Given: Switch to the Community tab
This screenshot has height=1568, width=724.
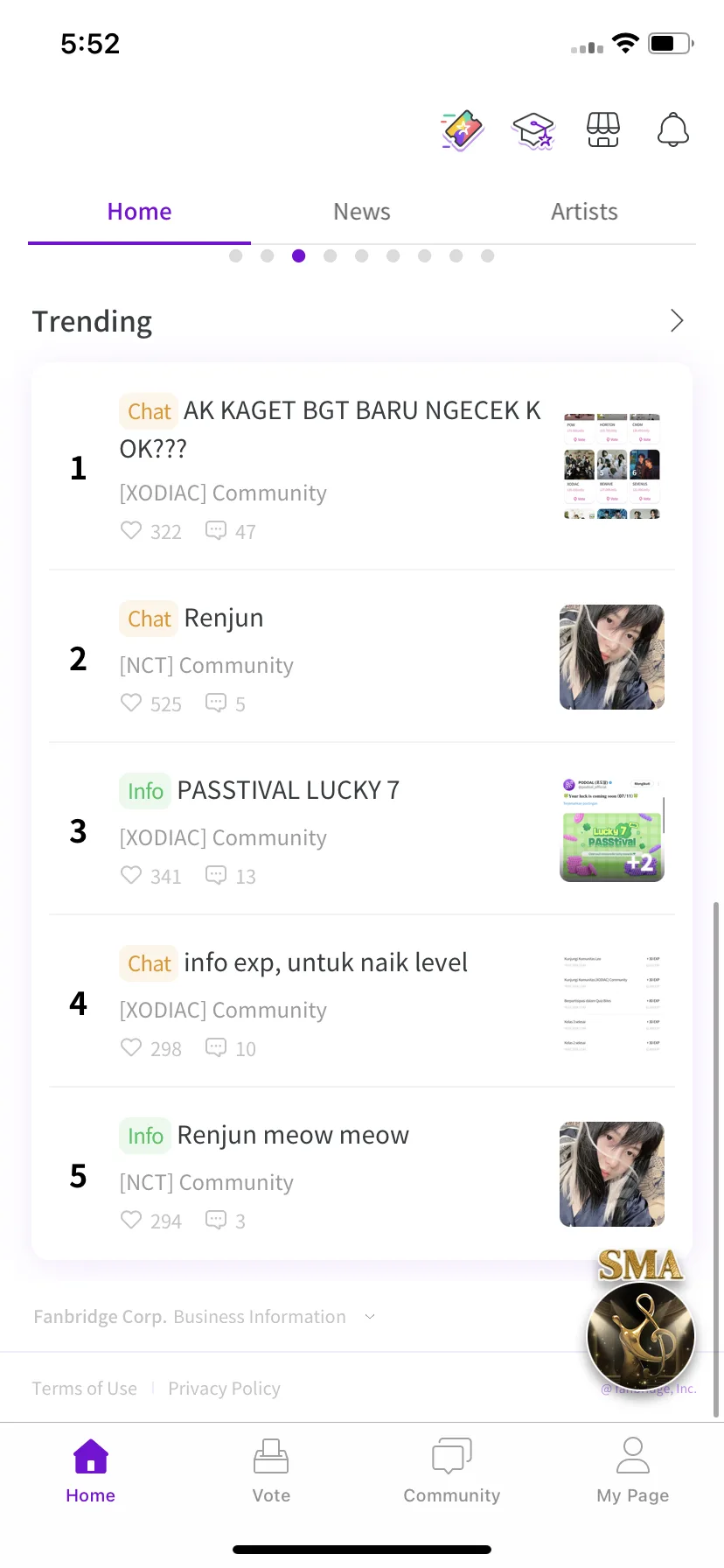Looking at the screenshot, I should 452,1472.
